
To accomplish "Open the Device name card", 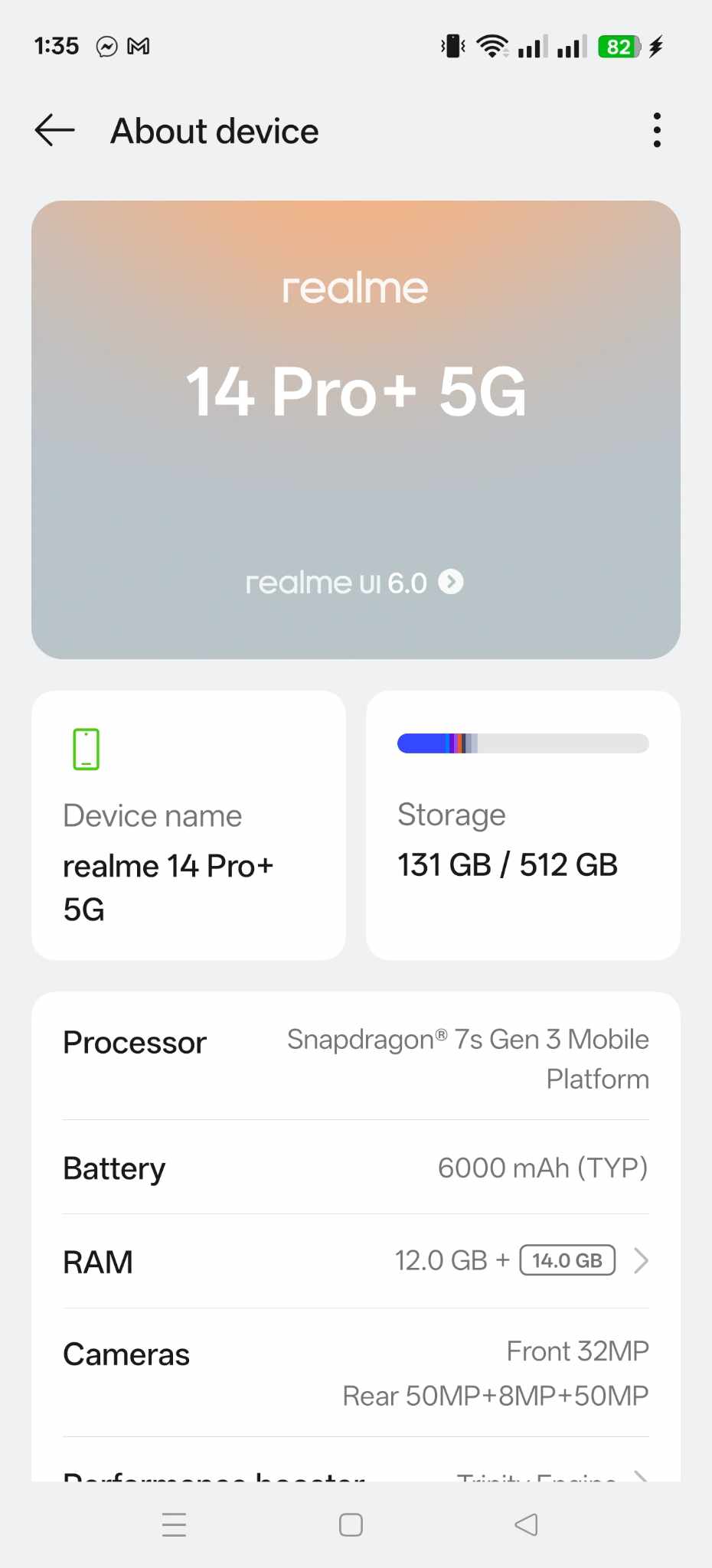I will [188, 825].
